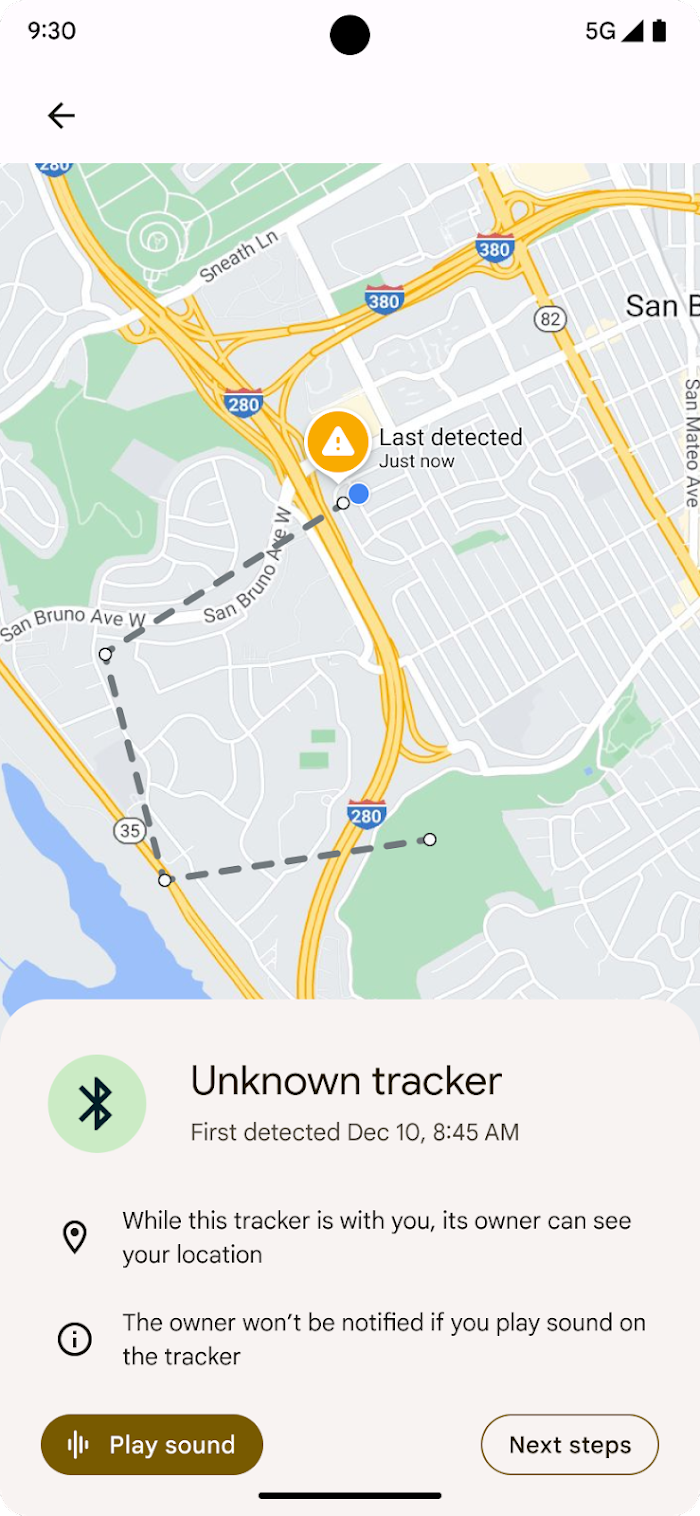Tap the Last detected warning marker

(338, 441)
